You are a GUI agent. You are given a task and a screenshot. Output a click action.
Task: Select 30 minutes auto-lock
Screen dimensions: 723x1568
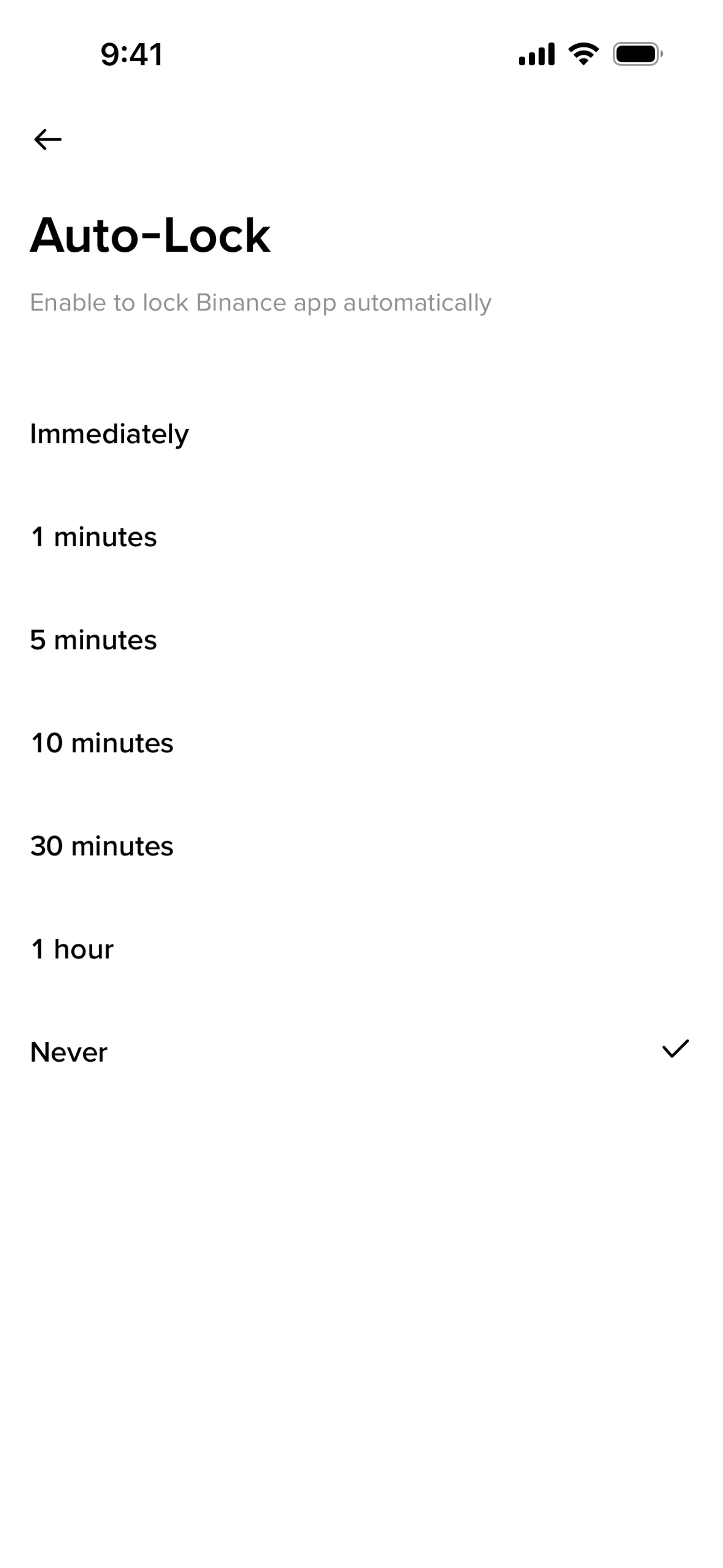tap(102, 846)
